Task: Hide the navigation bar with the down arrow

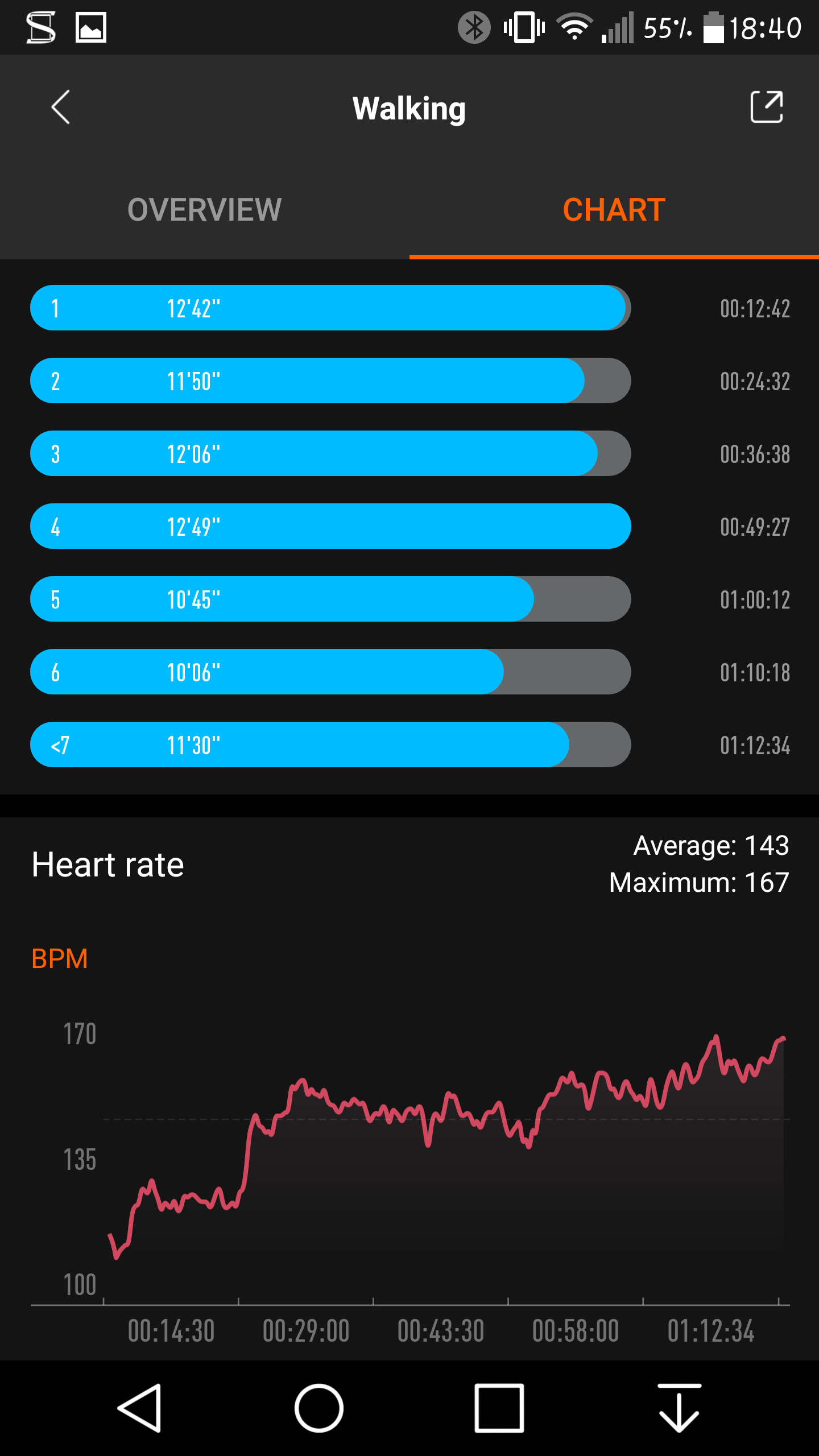Action: [x=679, y=1408]
